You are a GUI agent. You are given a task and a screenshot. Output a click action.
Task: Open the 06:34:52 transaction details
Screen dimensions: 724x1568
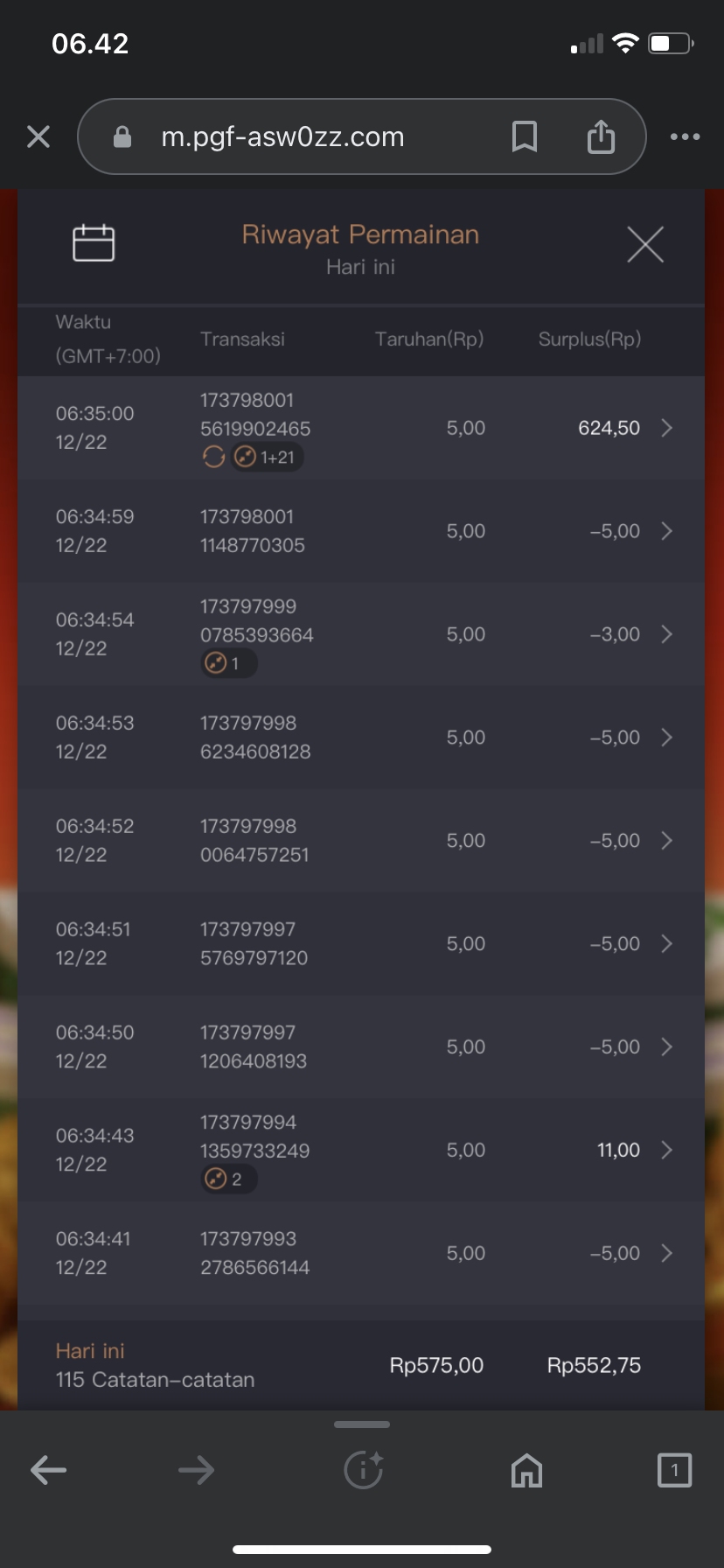pyautogui.click(x=666, y=841)
